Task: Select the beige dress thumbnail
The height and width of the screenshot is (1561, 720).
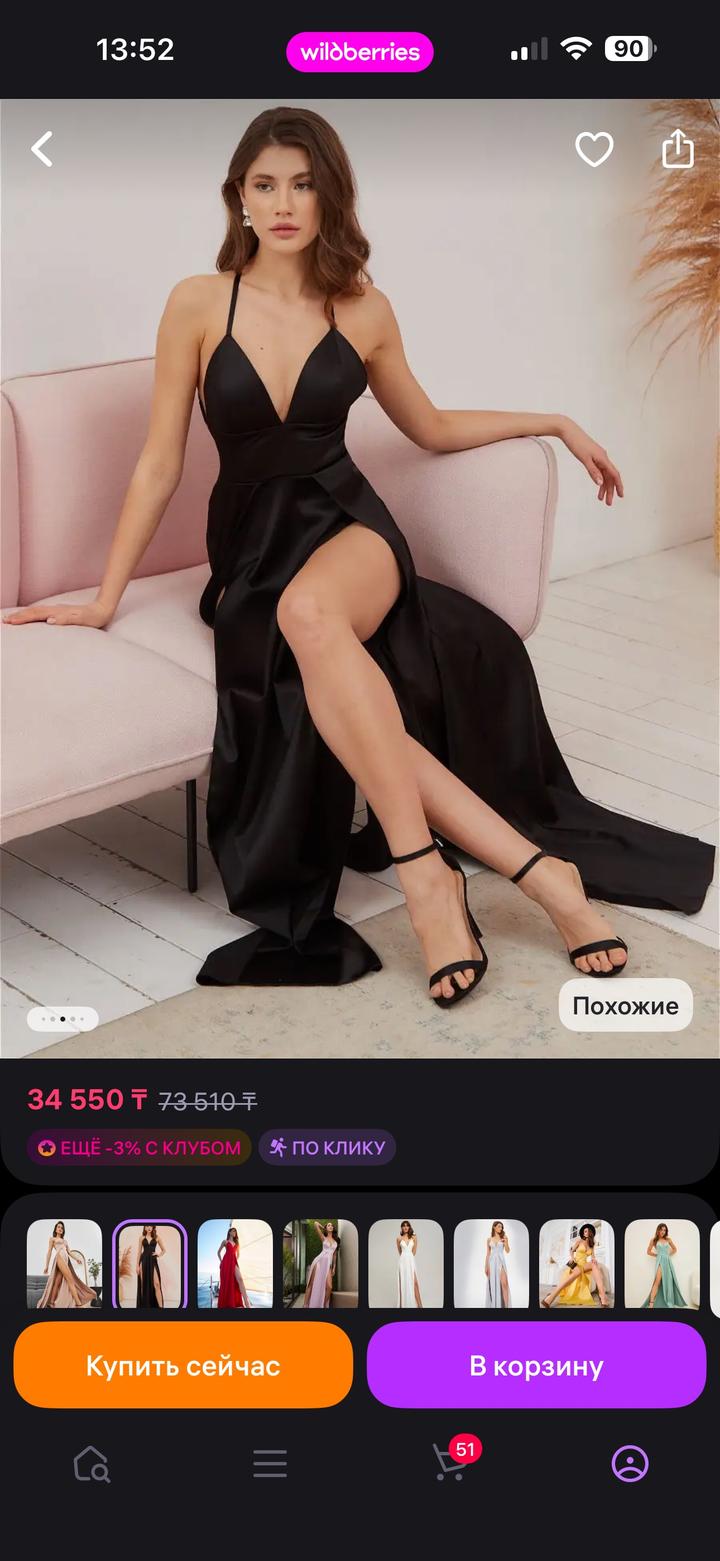Action: pyautogui.click(x=66, y=1265)
